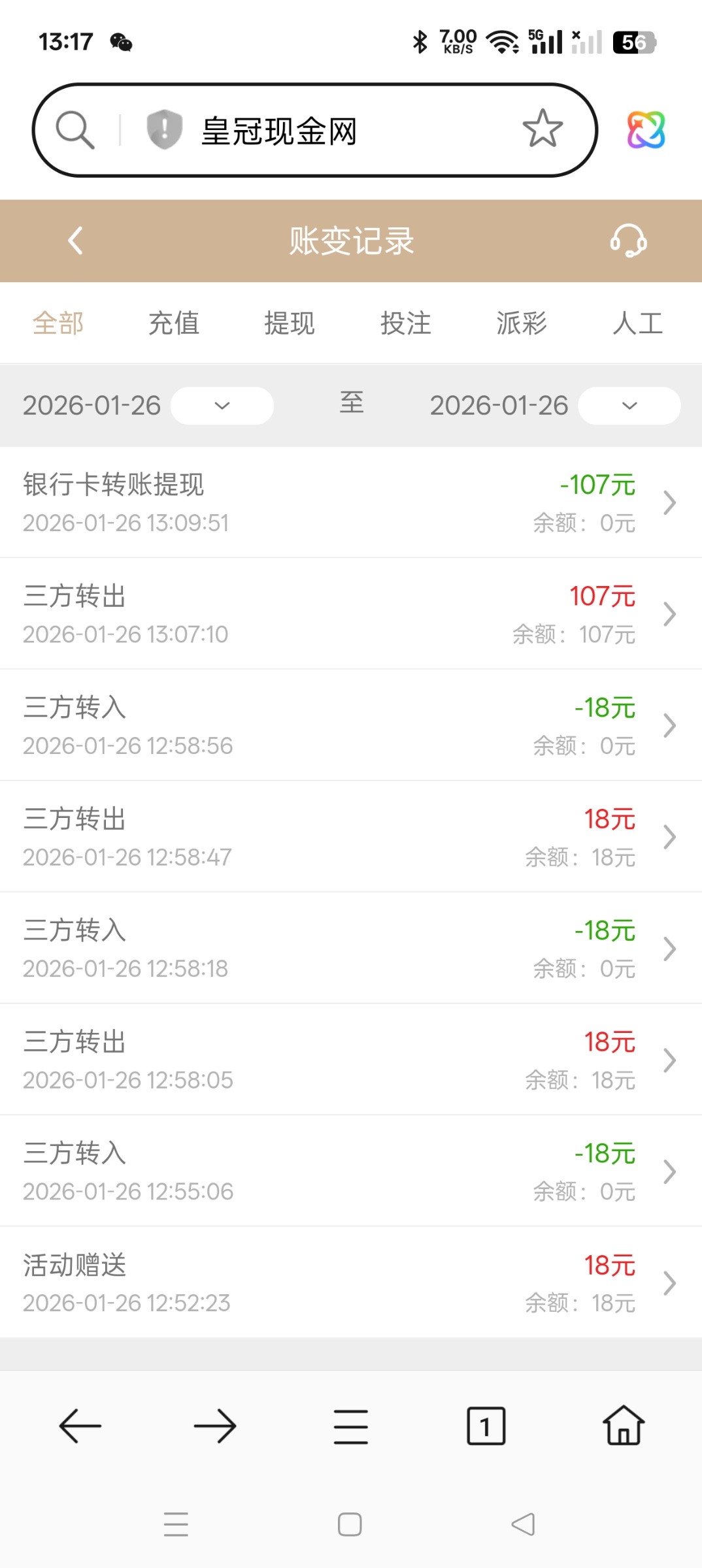Go back from 账变记录 page

point(76,240)
